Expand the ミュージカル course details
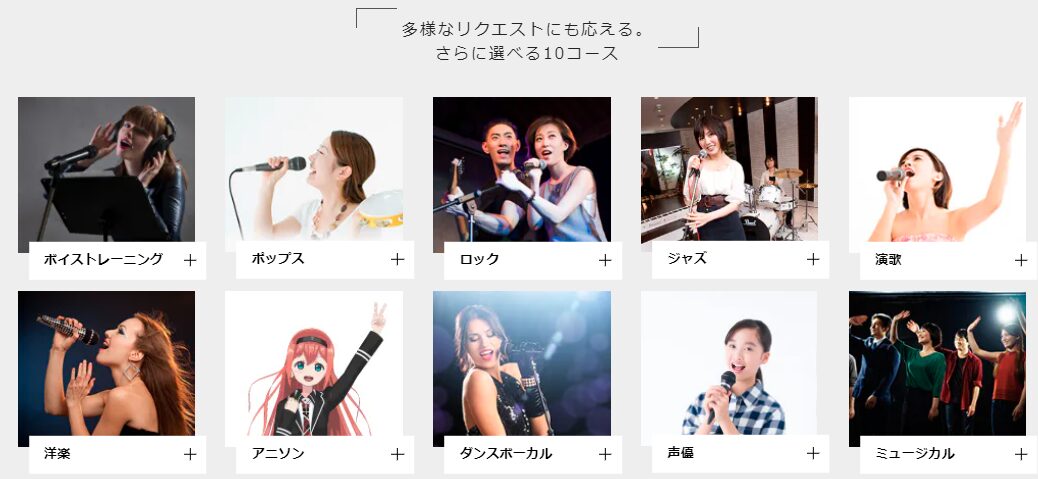This screenshot has height=479, width=1038. [1021, 454]
